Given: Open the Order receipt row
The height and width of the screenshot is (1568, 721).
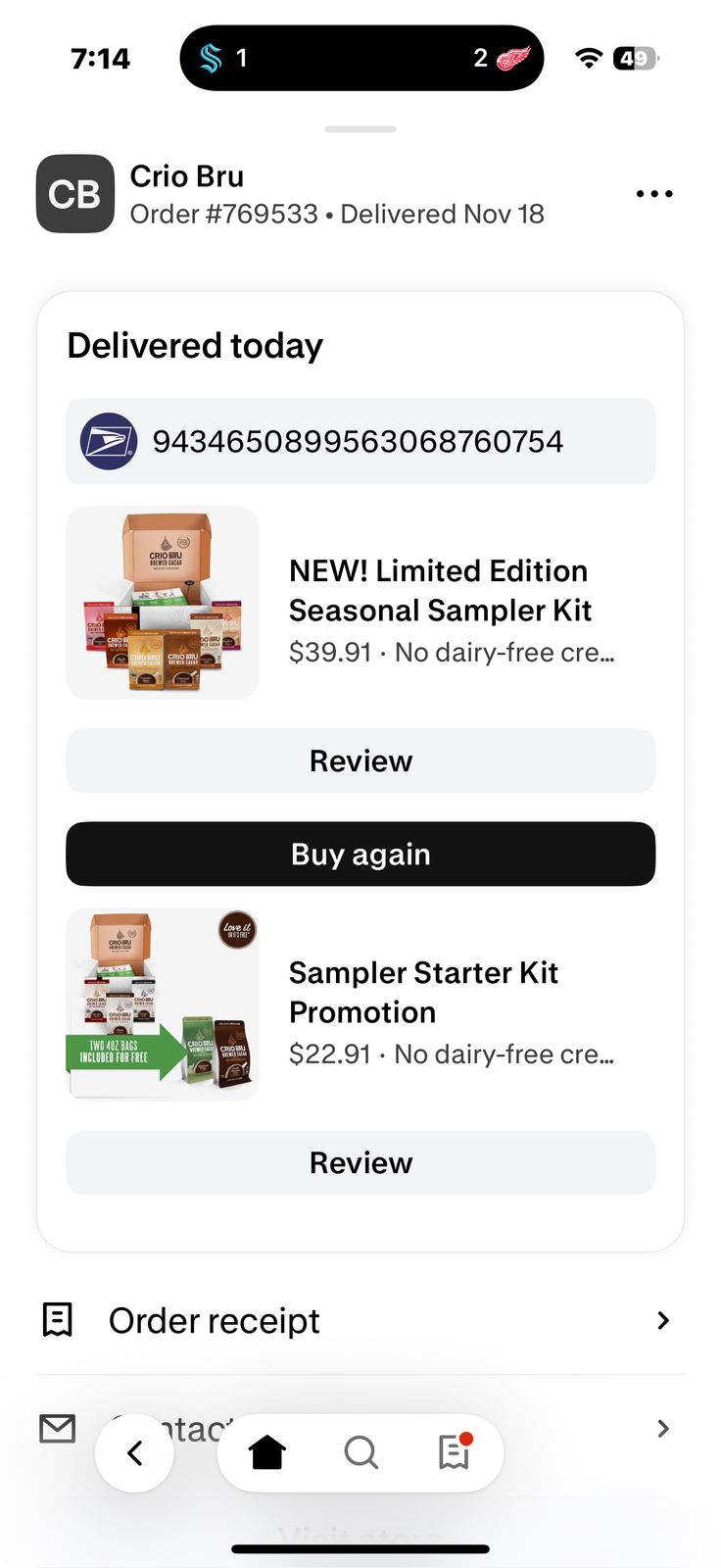Looking at the screenshot, I should pyautogui.click(x=360, y=1320).
